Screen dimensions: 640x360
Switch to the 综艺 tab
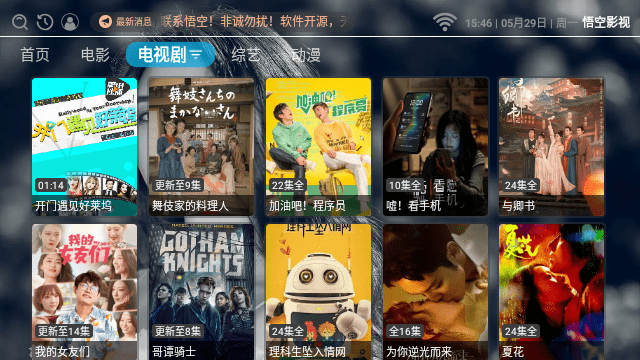tap(246, 55)
